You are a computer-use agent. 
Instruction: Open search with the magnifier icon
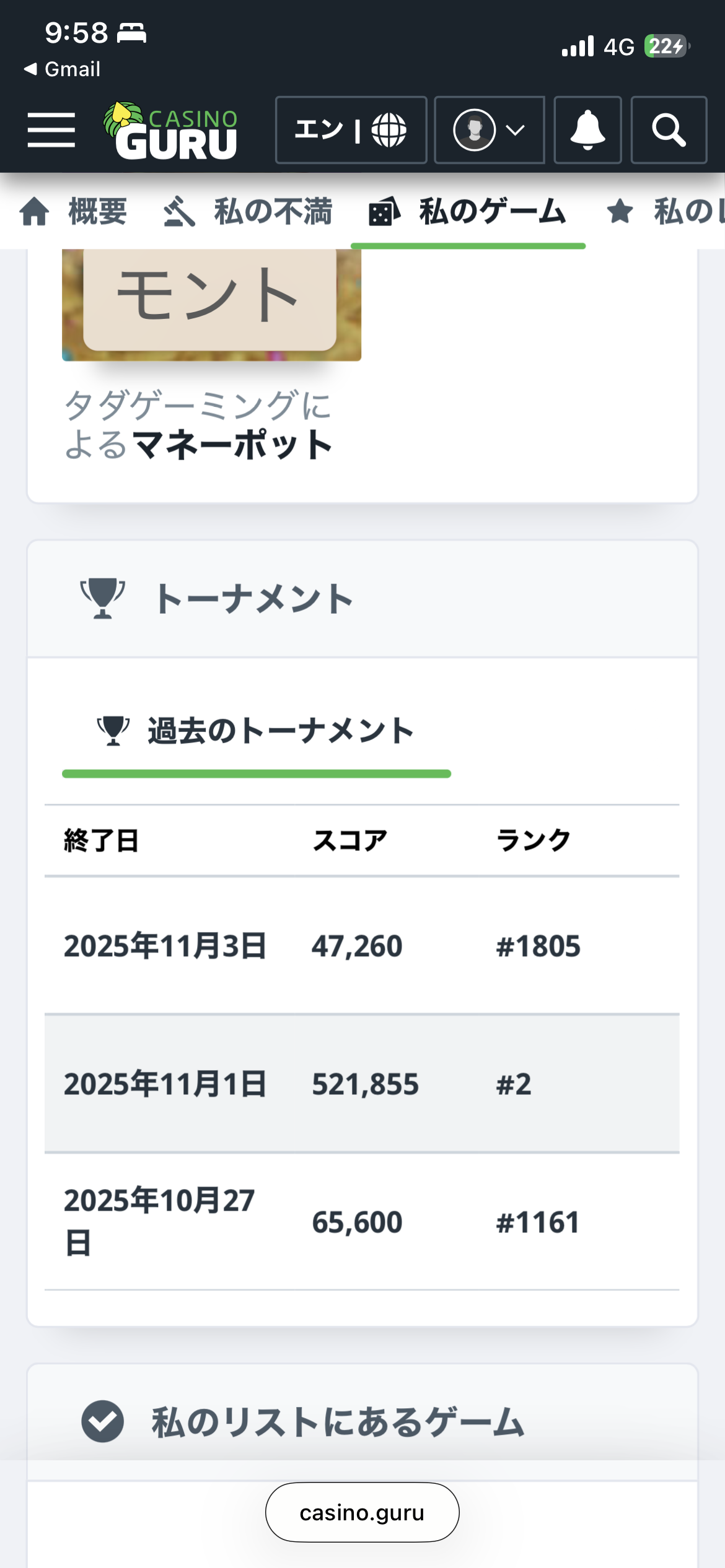(669, 131)
